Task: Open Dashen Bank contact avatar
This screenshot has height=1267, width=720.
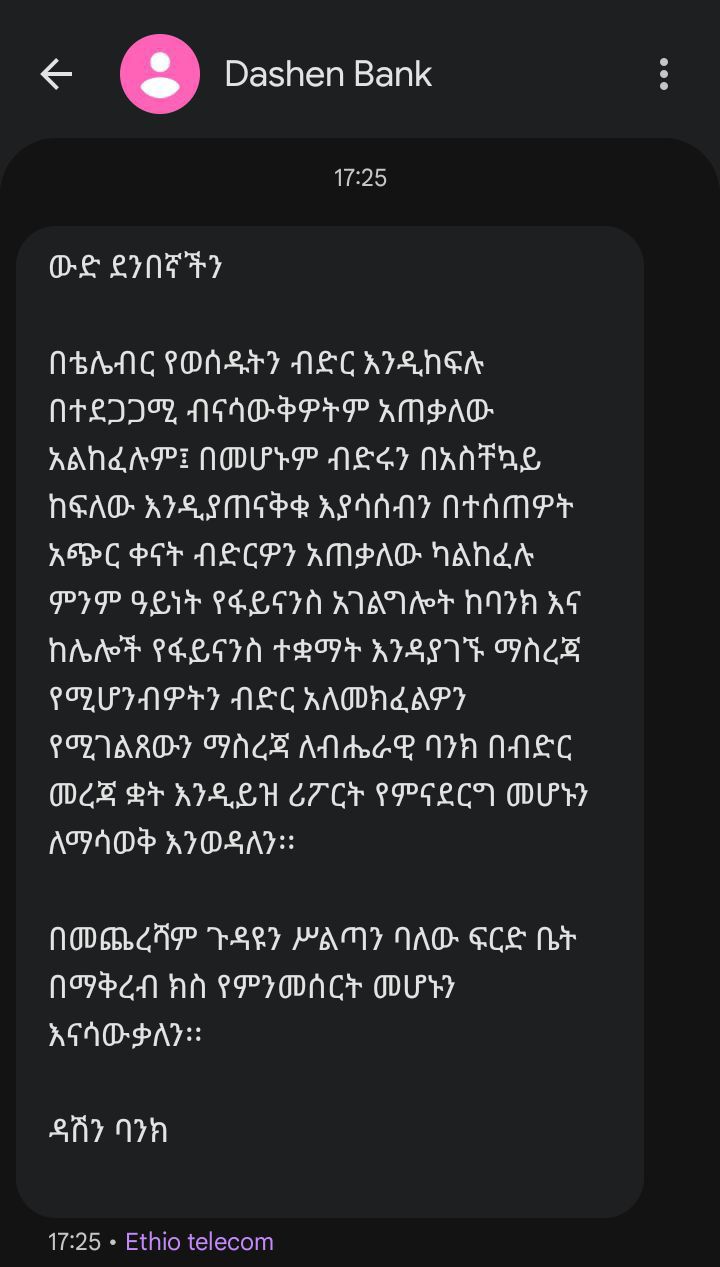Action: pos(160,74)
